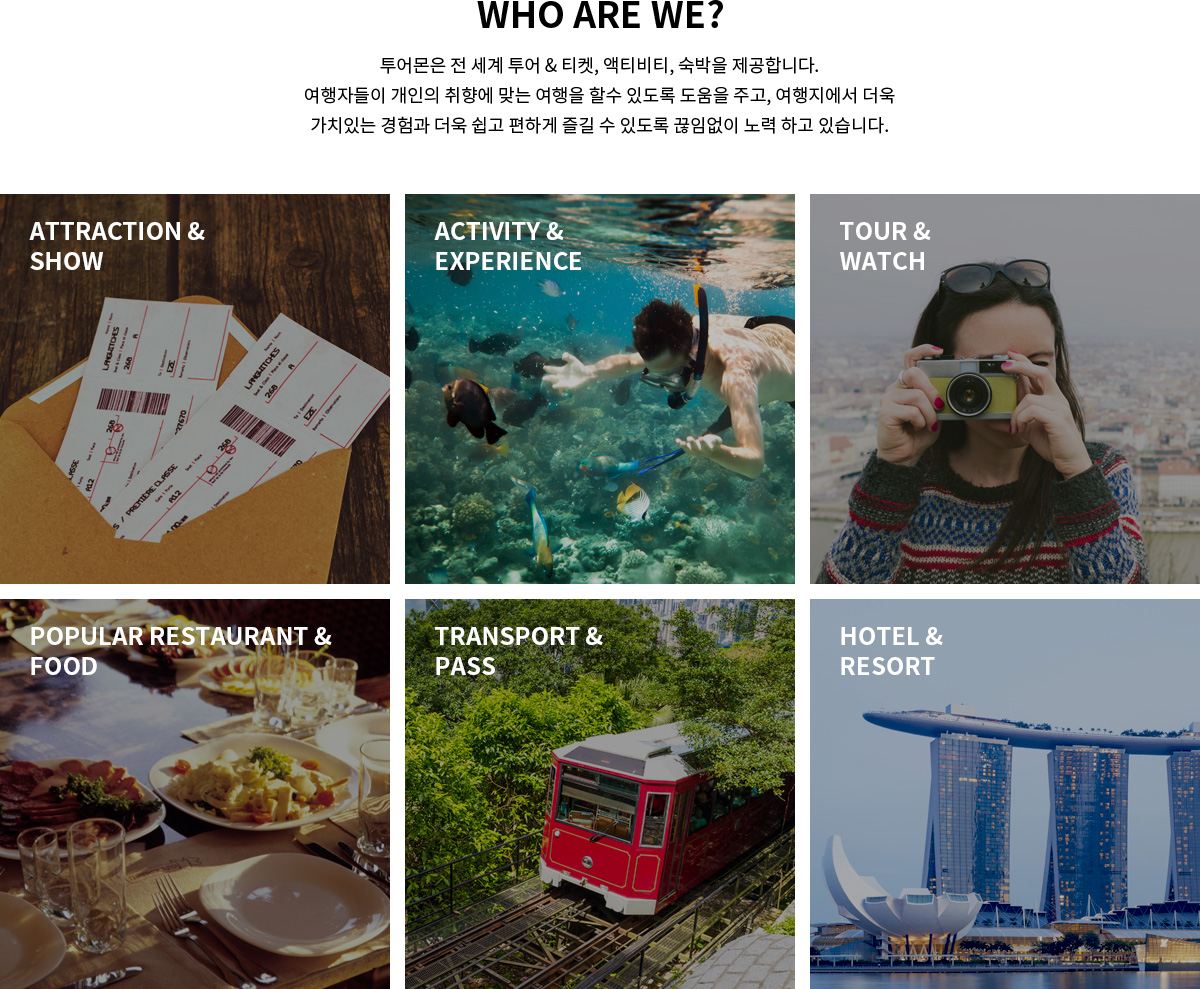Open the Popular Restaurant & Food tile
This screenshot has width=1200, height=989.
195,793
